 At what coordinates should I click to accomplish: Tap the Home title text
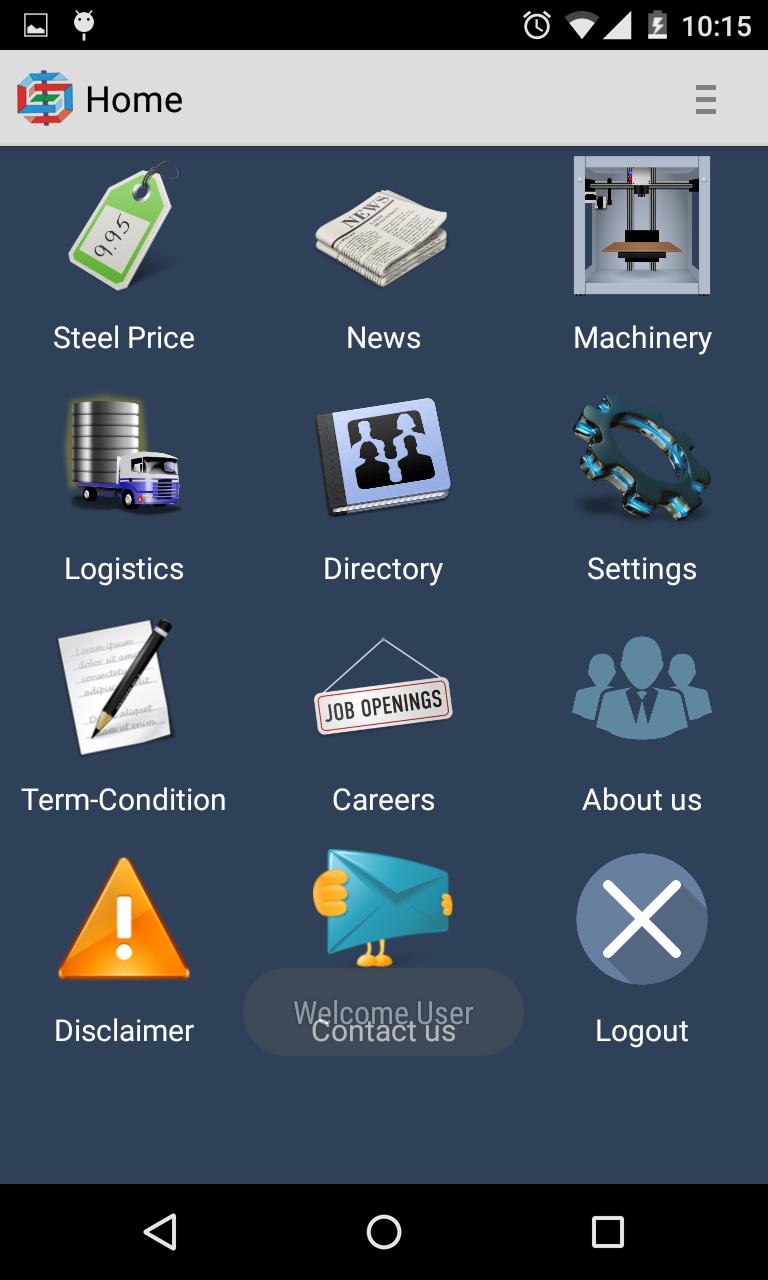click(x=135, y=98)
